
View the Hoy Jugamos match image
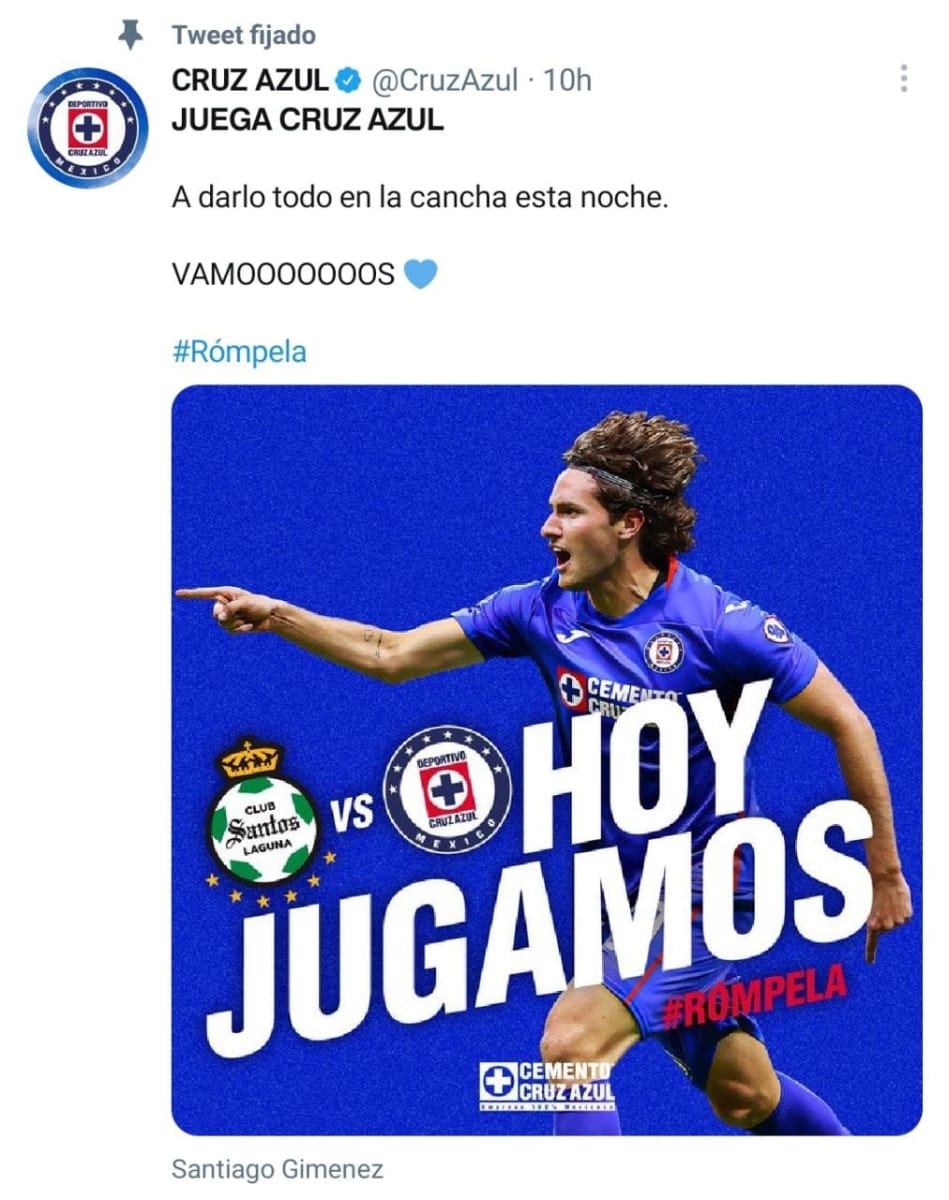click(546, 760)
